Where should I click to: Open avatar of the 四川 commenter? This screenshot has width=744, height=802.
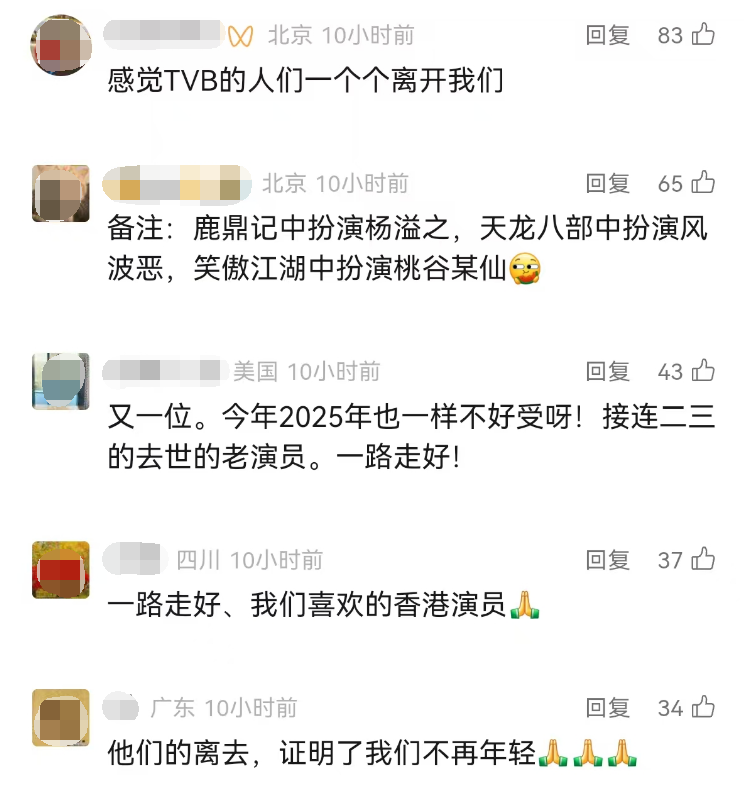[61, 569]
